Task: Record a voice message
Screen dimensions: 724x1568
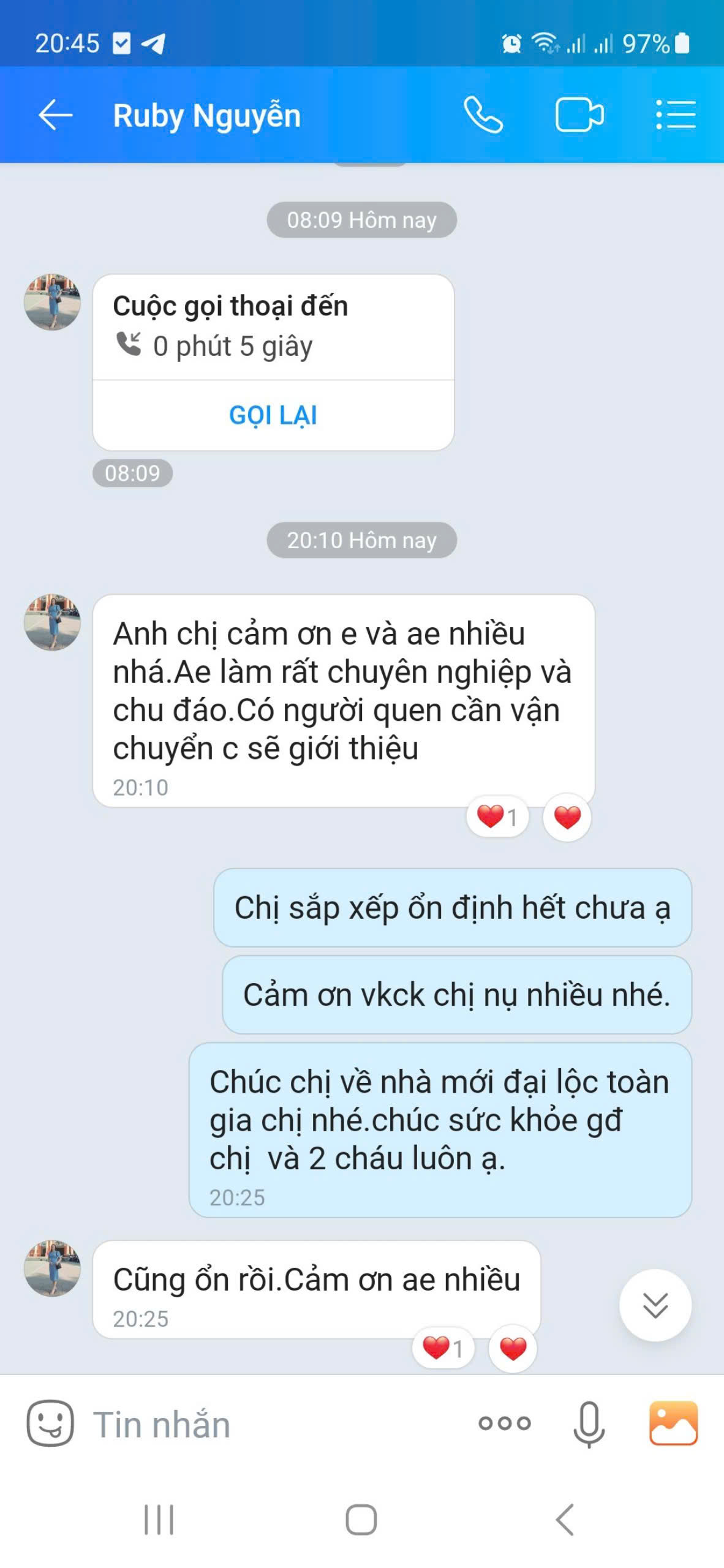Action: pyautogui.click(x=589, y=1423)
